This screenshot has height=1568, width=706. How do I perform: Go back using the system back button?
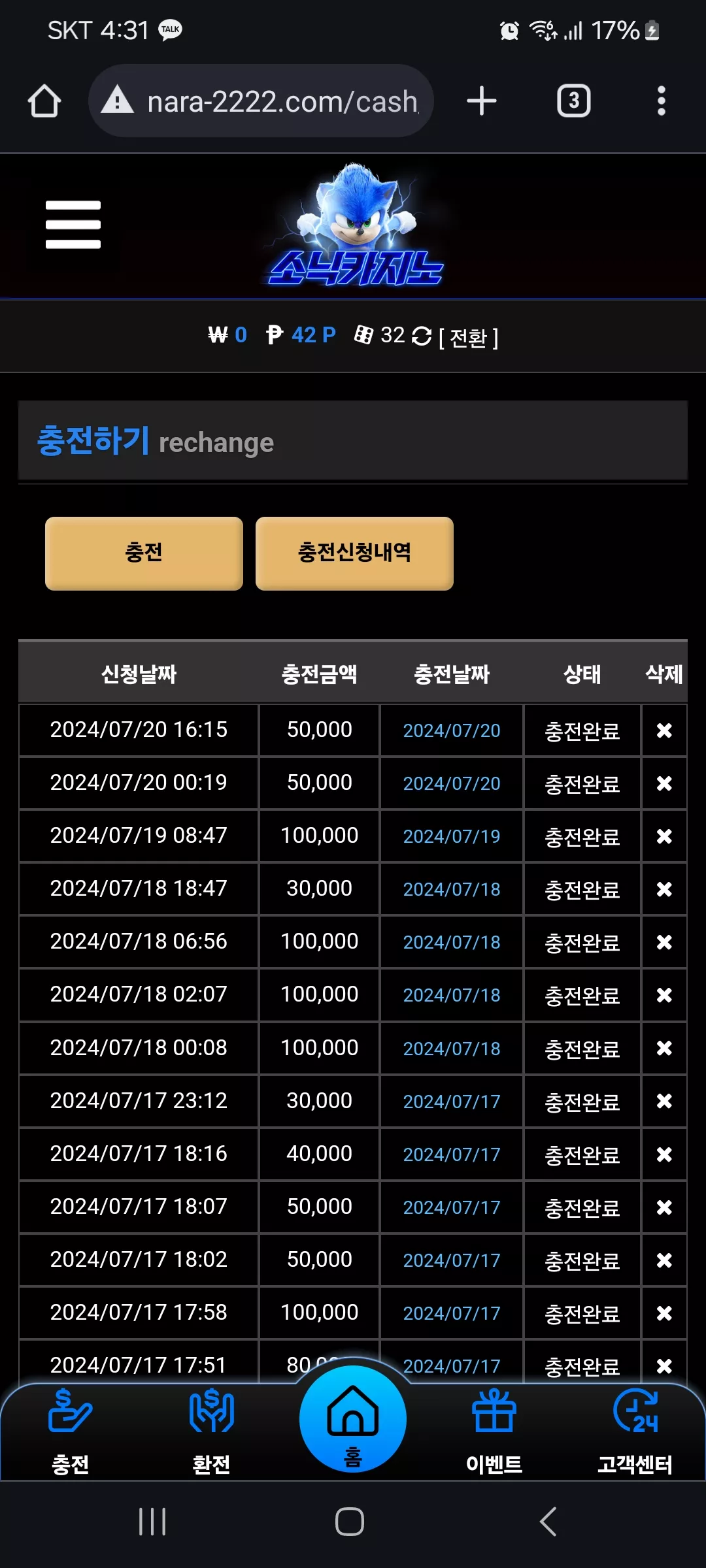(x=548, y=1522)
